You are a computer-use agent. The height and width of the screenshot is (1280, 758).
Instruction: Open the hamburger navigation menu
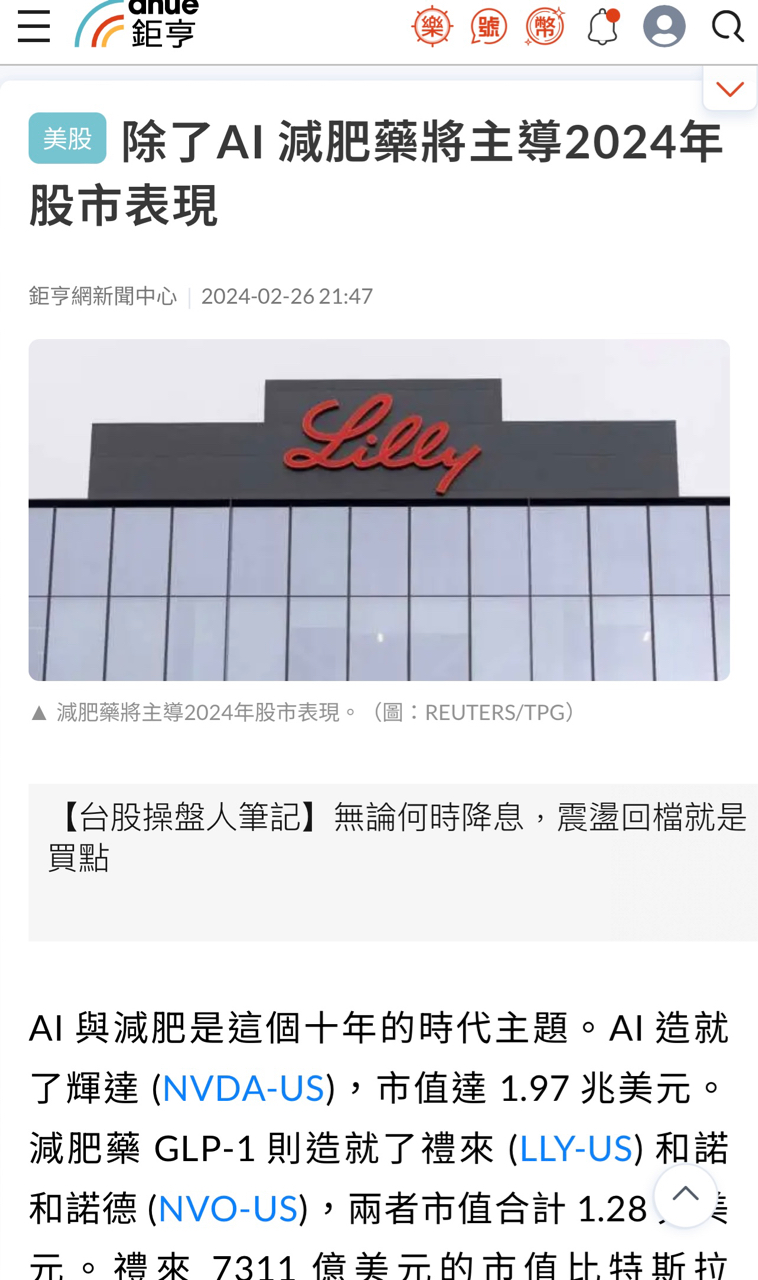click(x=33, y=26)
